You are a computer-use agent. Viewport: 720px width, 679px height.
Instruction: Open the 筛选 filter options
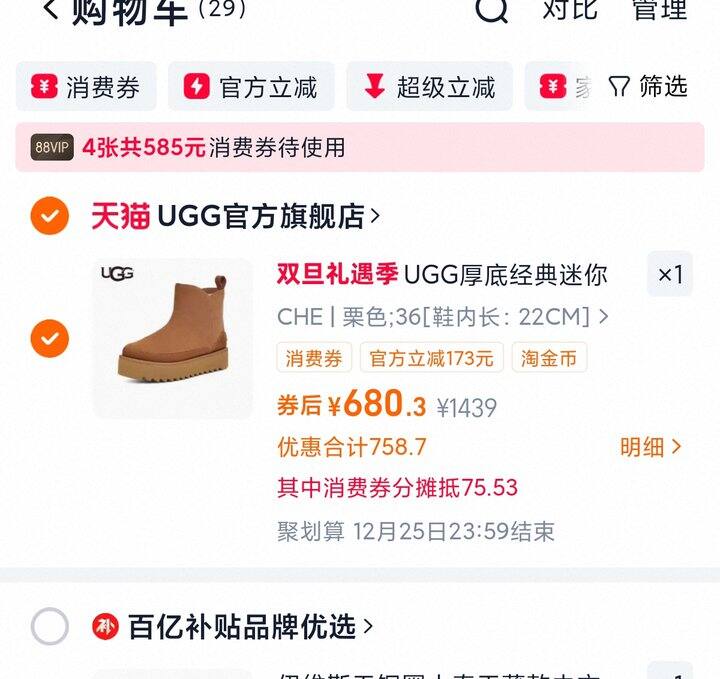click(x=648, y=87)
